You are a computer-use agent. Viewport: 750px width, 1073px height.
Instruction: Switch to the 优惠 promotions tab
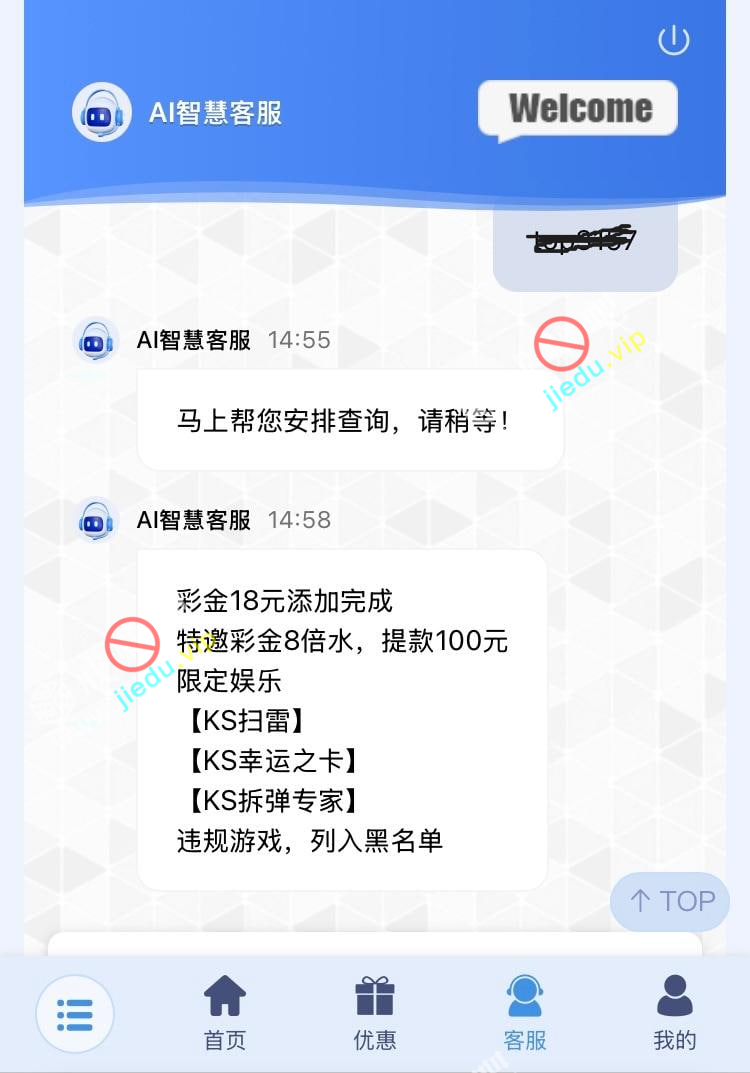click(375, 1012)
